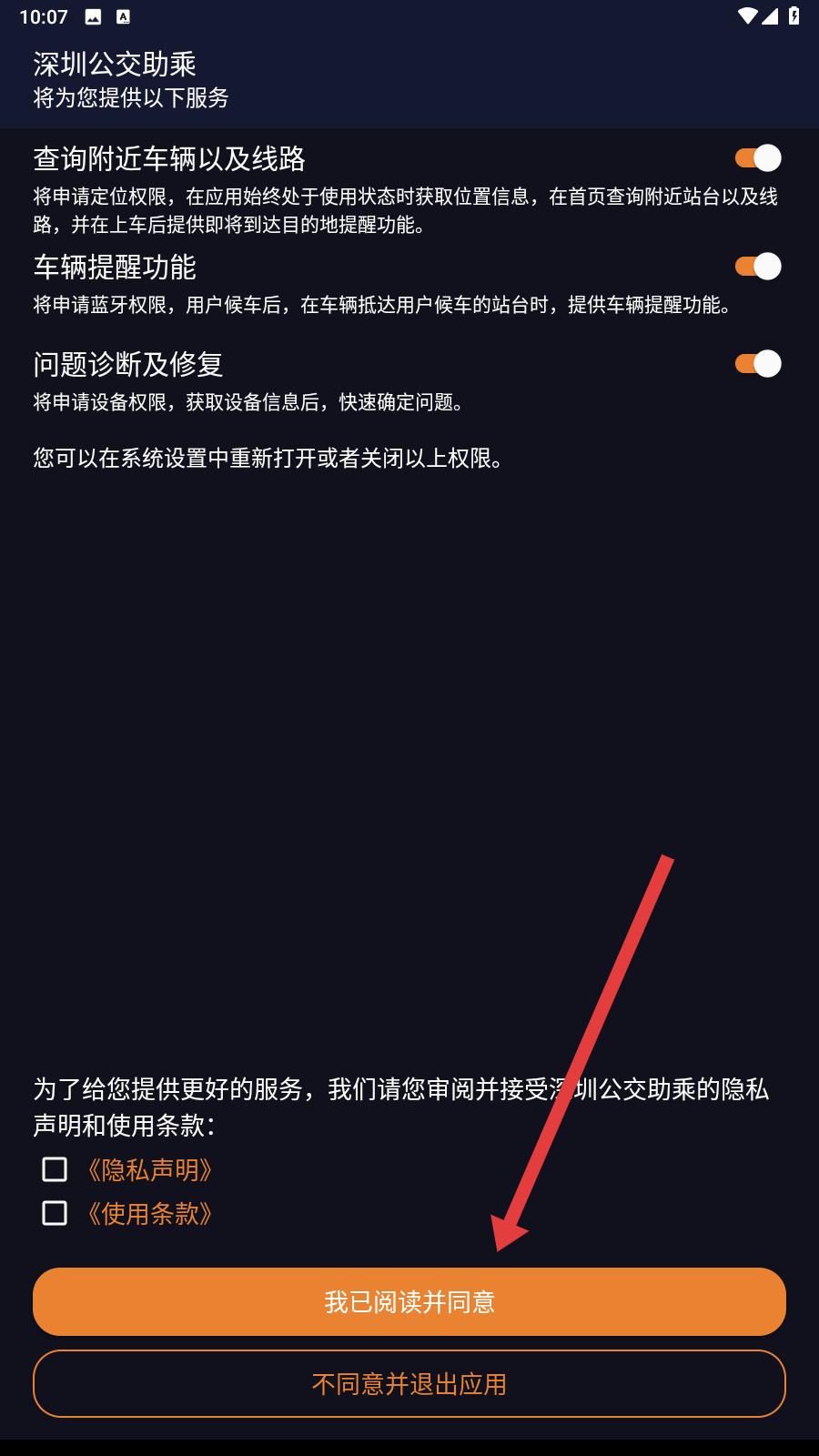Select 不同意并退出应用 button
Screen dimensions: 819x1456
409,1384
